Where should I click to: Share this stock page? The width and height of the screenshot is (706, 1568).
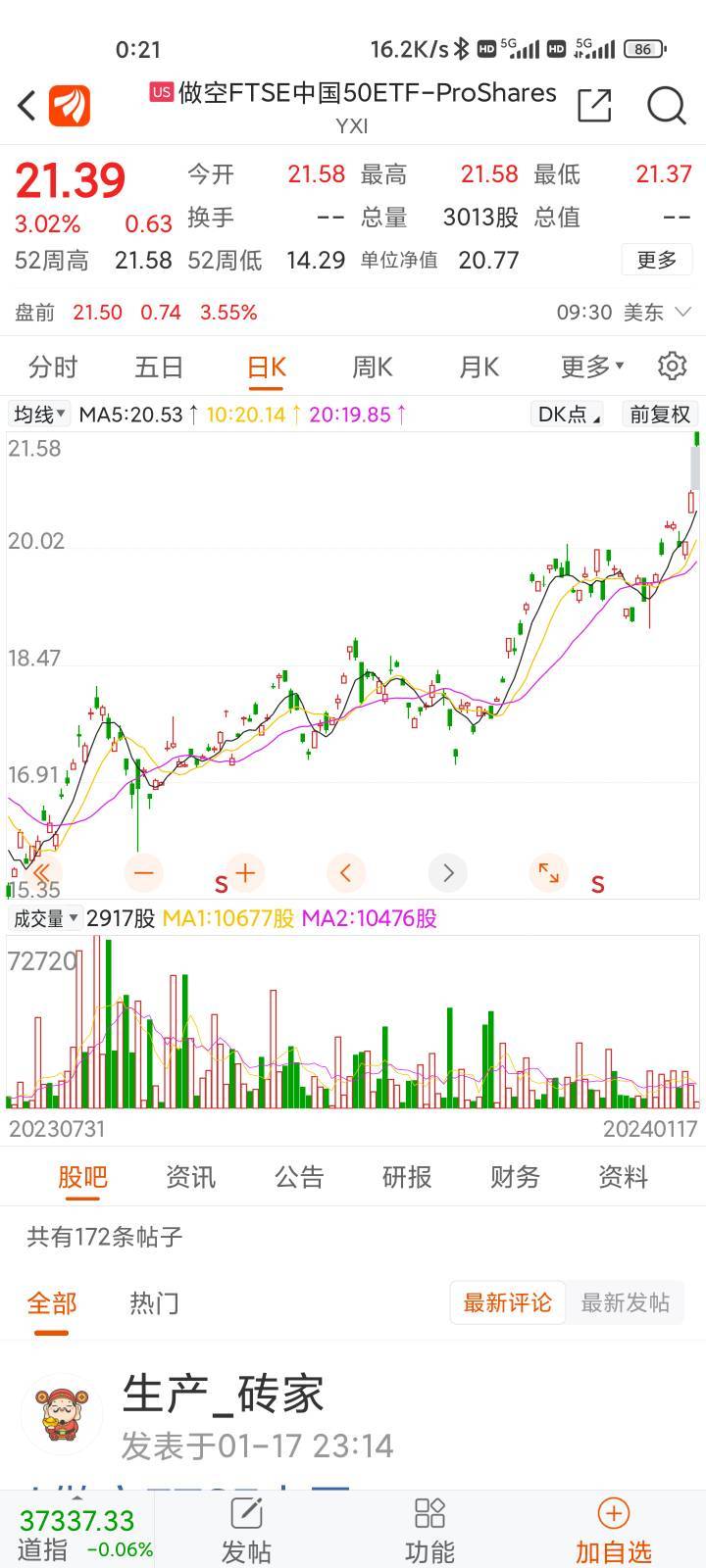click(594, 105)
